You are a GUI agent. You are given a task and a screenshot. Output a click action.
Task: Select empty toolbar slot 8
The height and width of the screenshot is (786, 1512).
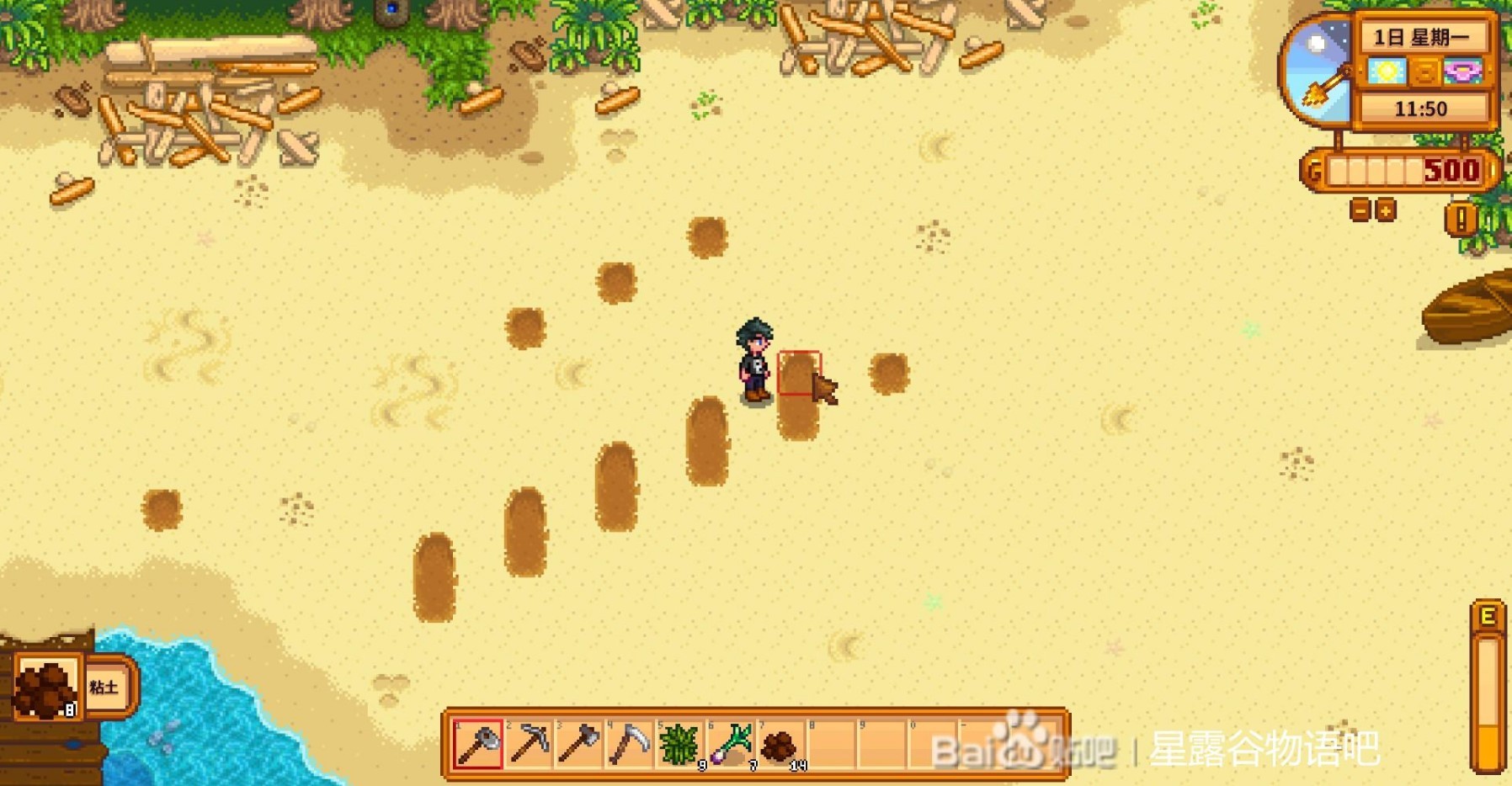click(x=832, y=744)
